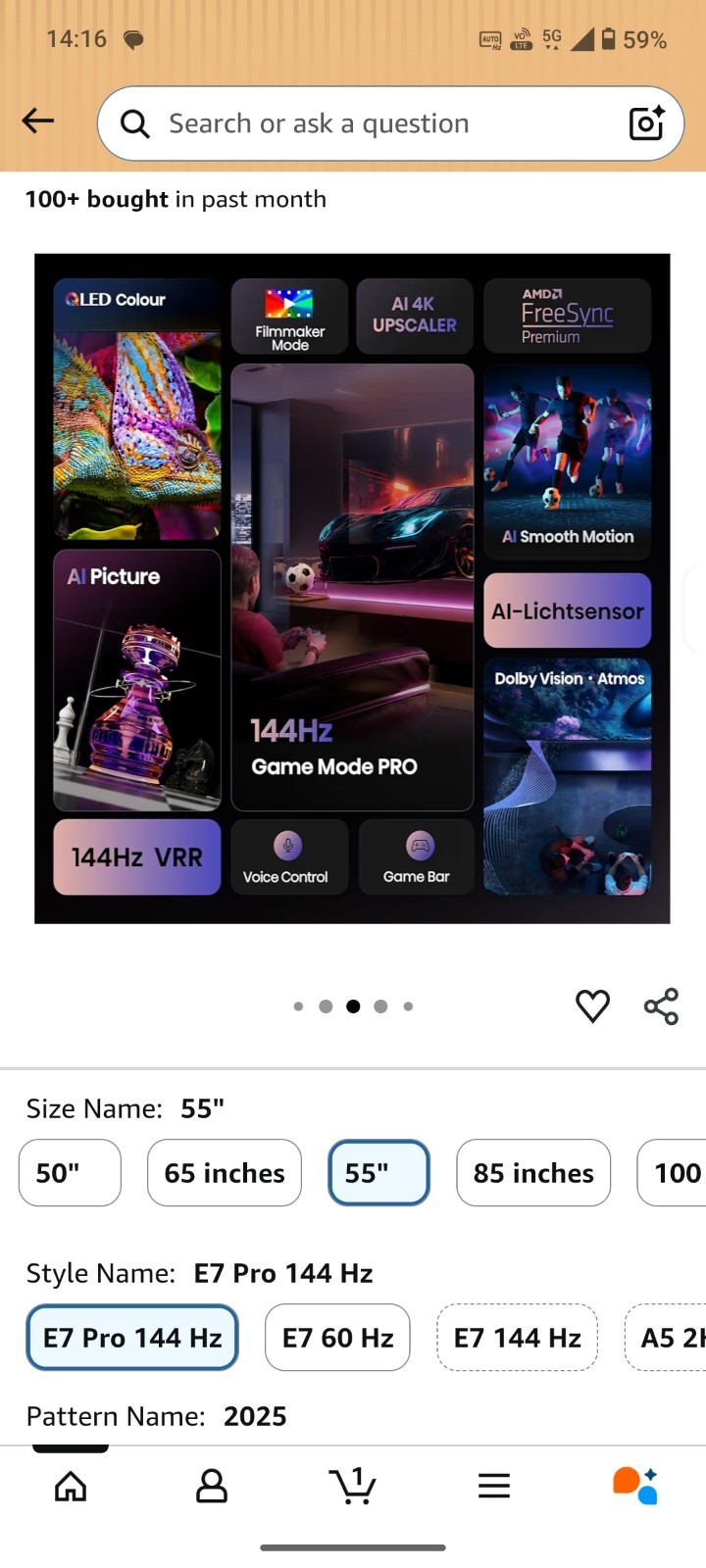Go to the Home tab
The height and width of the screenshot is (1568, 706).
click(x=71, y=1486)
